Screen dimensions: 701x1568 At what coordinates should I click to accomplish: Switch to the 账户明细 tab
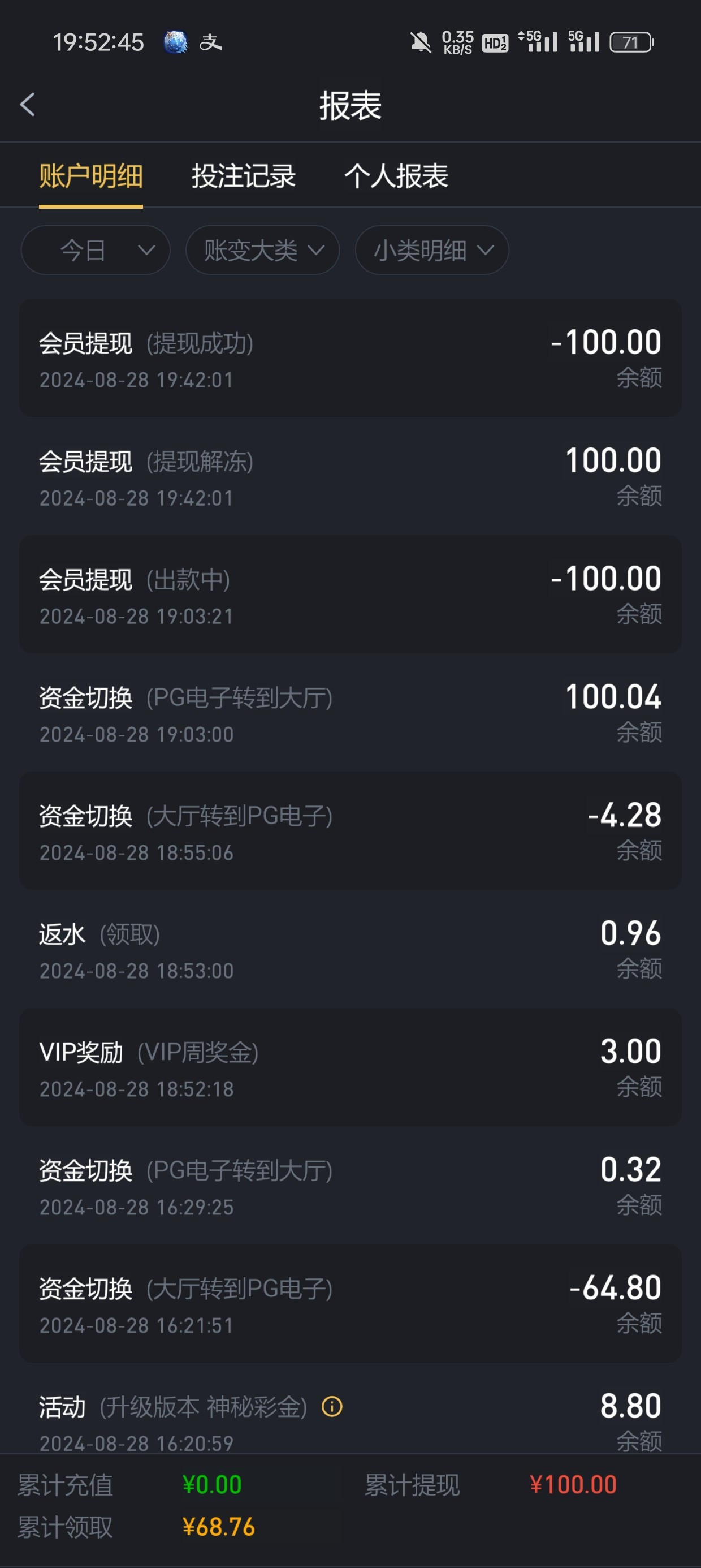coord(90,176)
